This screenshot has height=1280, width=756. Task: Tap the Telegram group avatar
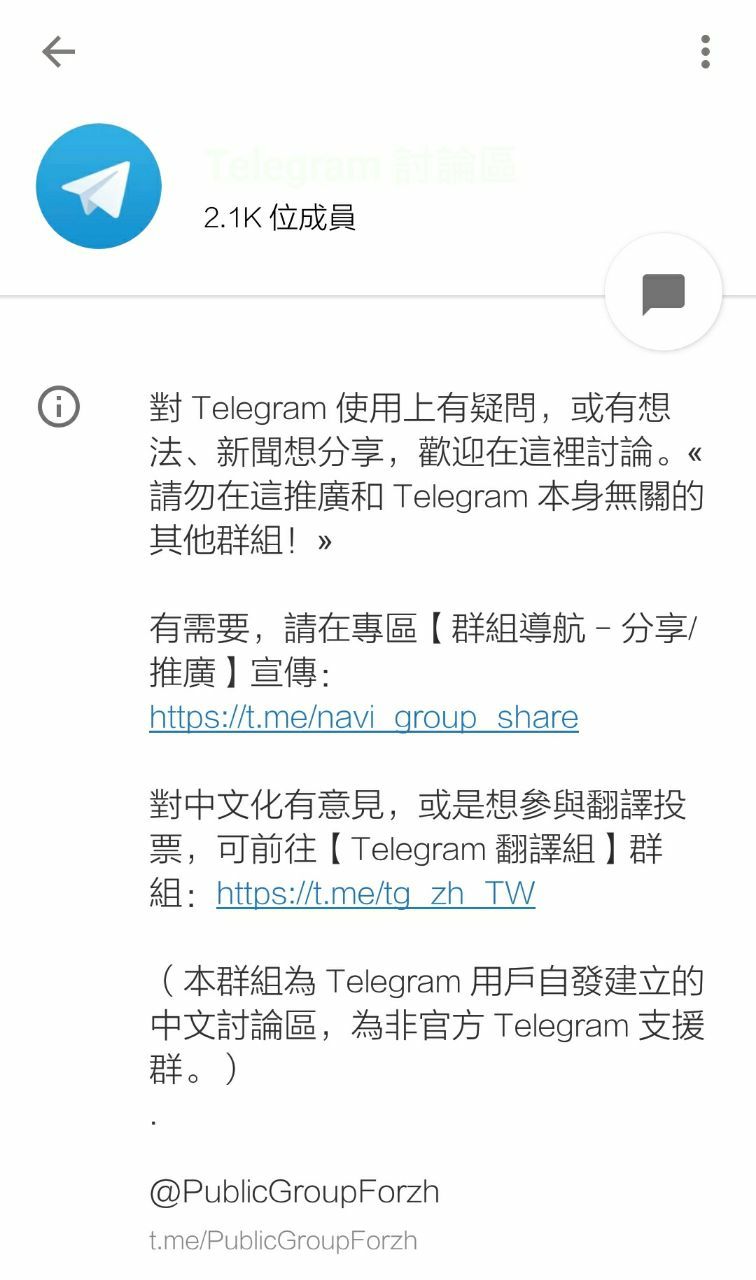tap(98, 186)
